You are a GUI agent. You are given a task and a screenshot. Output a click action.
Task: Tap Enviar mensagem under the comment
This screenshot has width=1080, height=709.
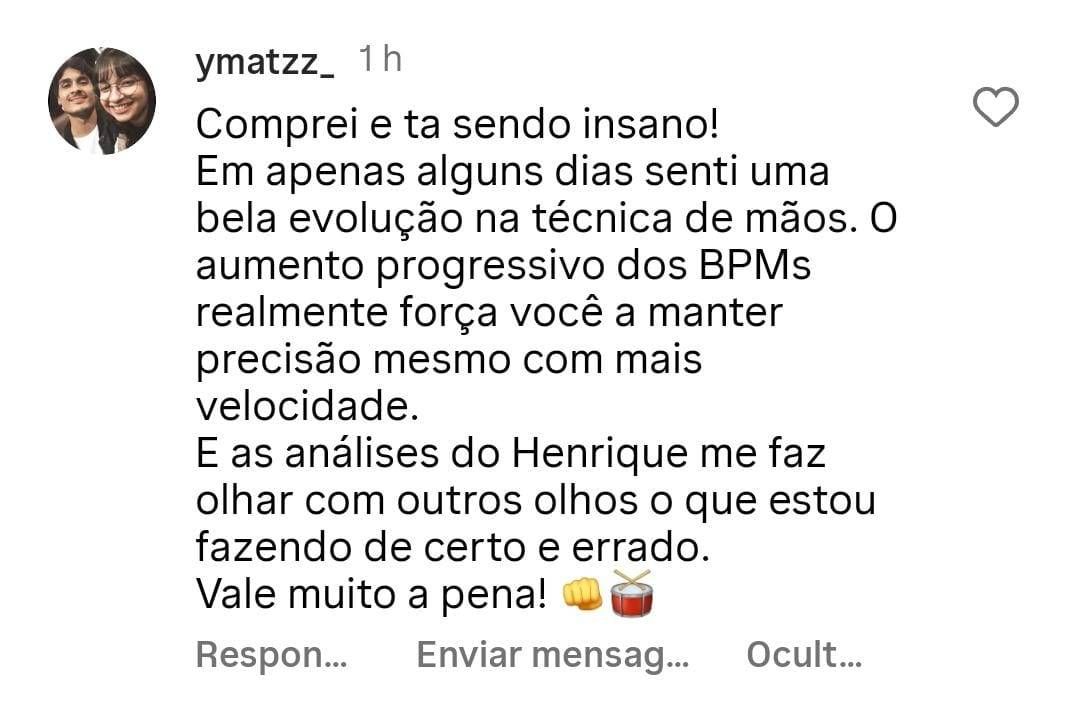553,655
